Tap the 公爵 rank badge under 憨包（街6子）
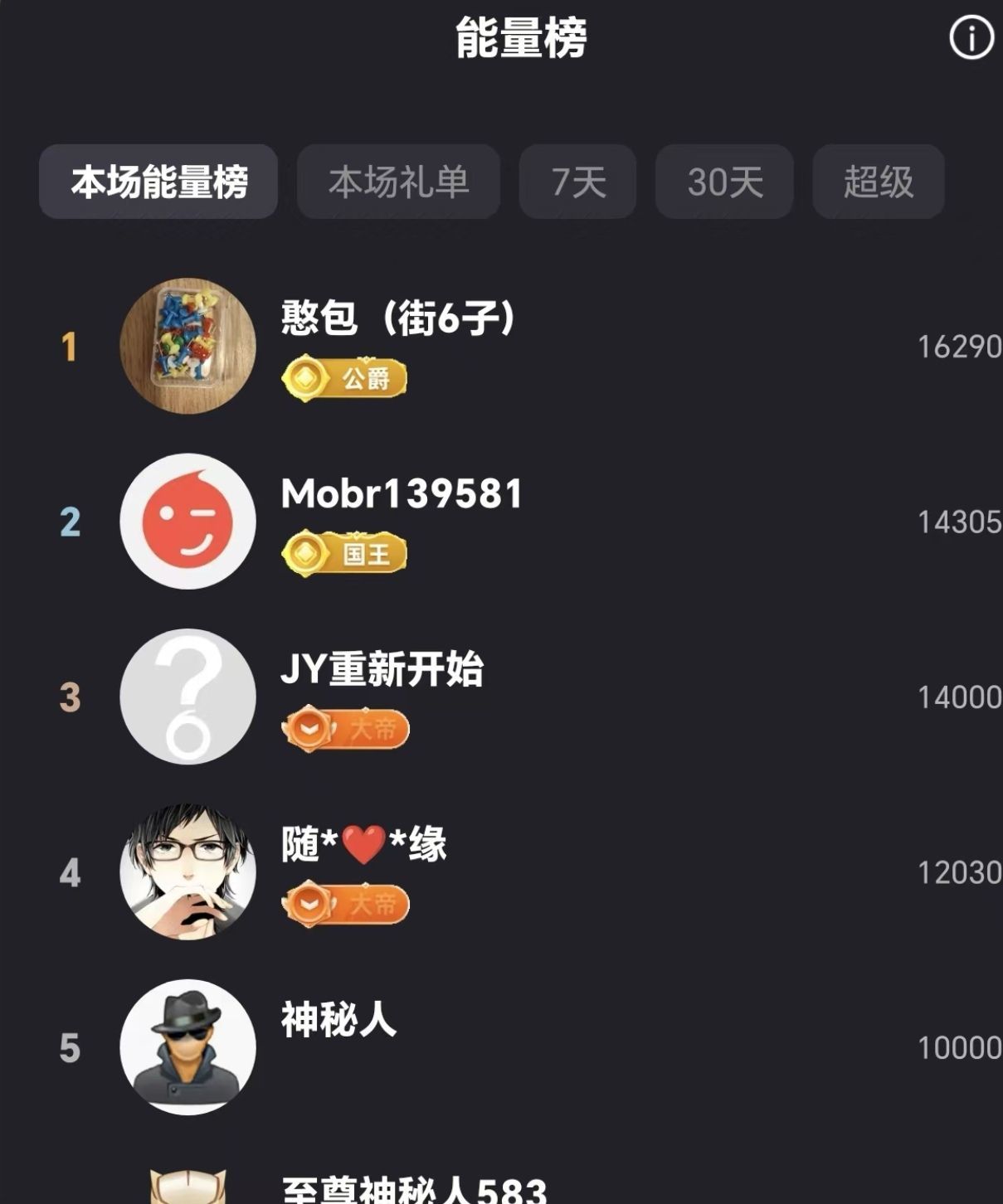Image resolution: width=1003 pixels, height=1204 pixels. pos(348,377)
